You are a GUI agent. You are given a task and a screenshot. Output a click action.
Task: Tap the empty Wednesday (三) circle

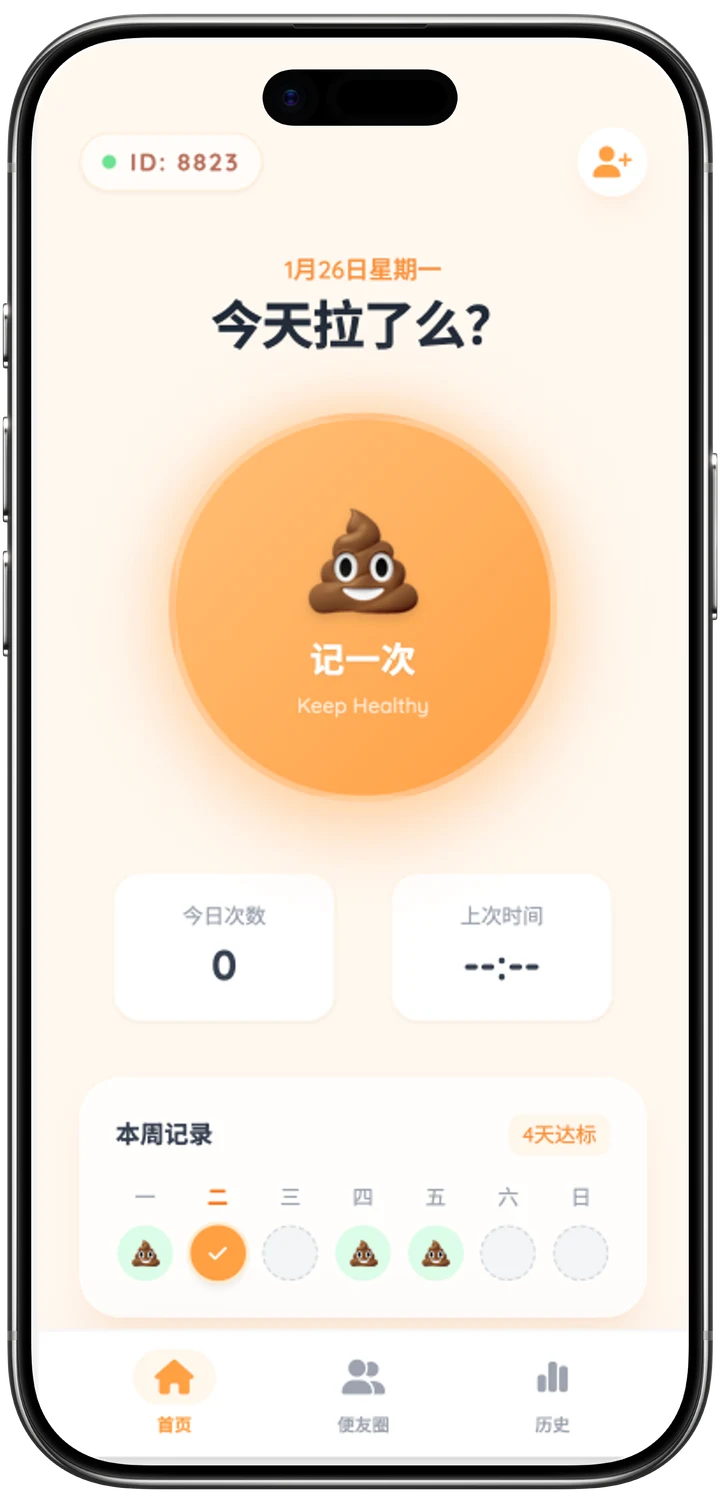pyautogui.click(x=290, y=1253)
